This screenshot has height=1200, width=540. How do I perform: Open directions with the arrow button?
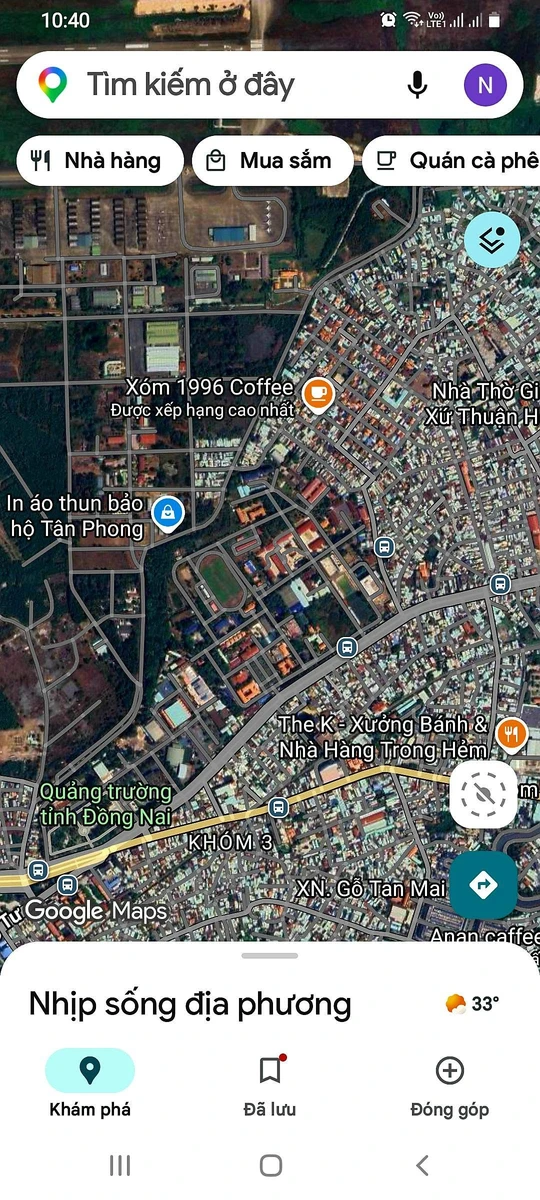click(483, 885)
